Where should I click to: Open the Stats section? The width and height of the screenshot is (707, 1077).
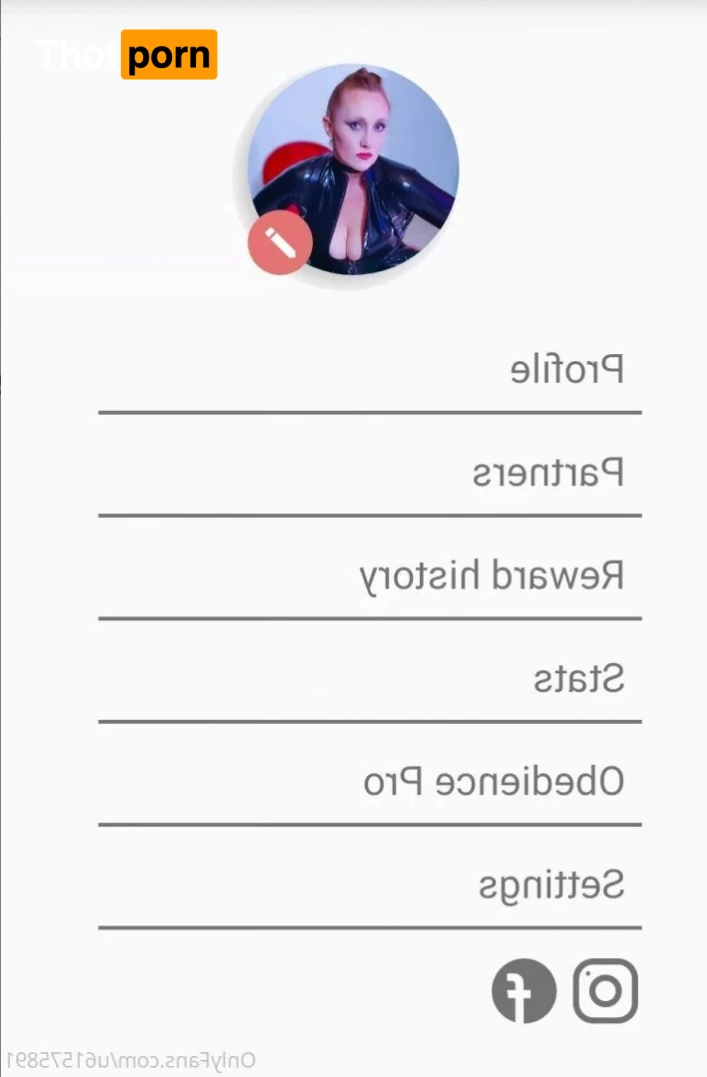coord(578,678)
